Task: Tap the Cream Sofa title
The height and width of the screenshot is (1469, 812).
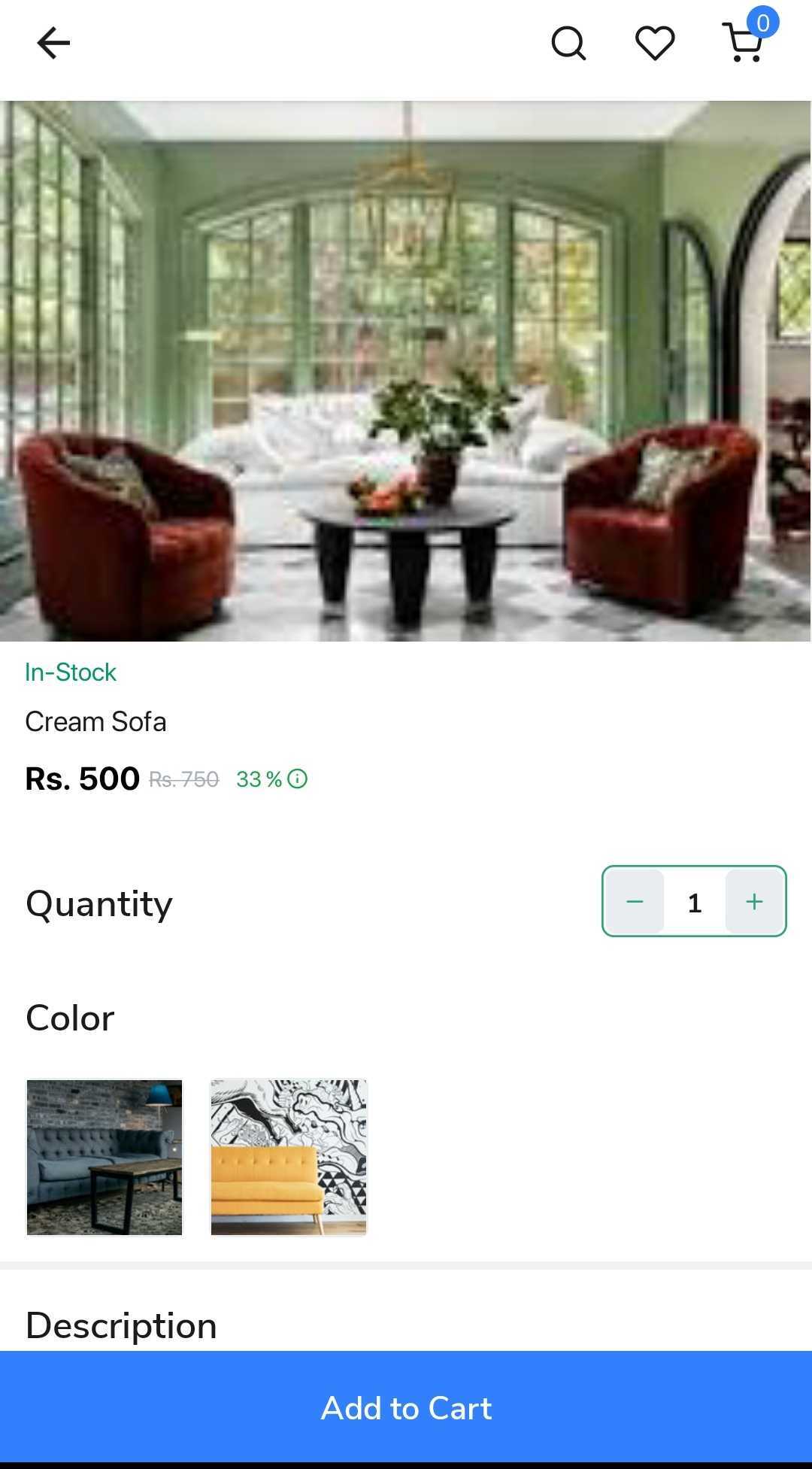Action: (x=96, y=721)
